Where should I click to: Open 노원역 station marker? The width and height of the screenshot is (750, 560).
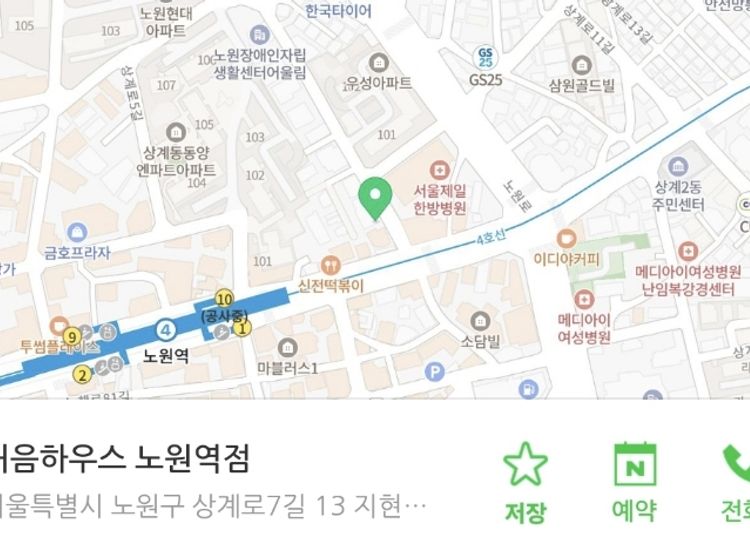tap(166, 329)
